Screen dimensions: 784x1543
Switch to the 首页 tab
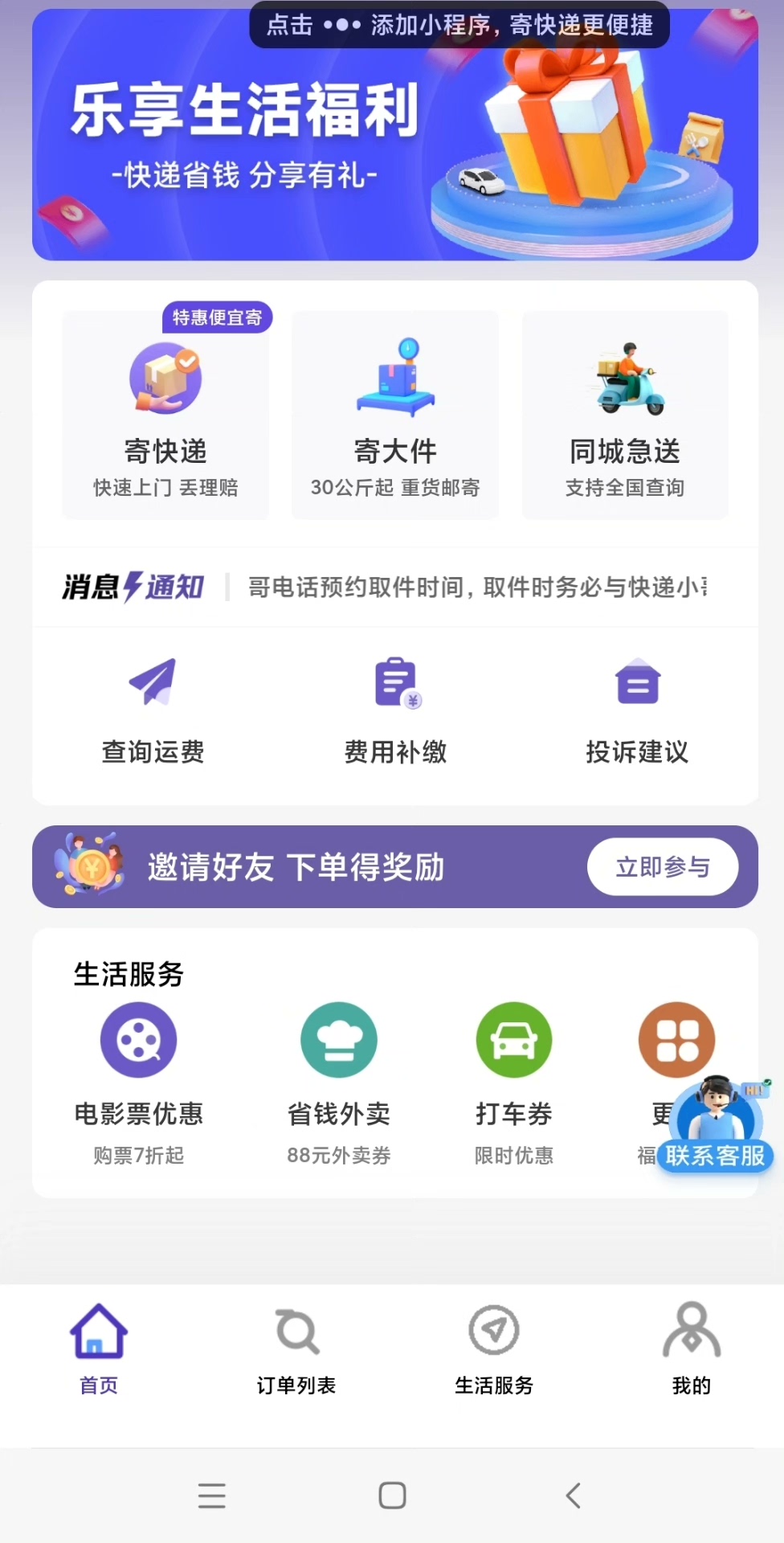(x=99, y=1348)
